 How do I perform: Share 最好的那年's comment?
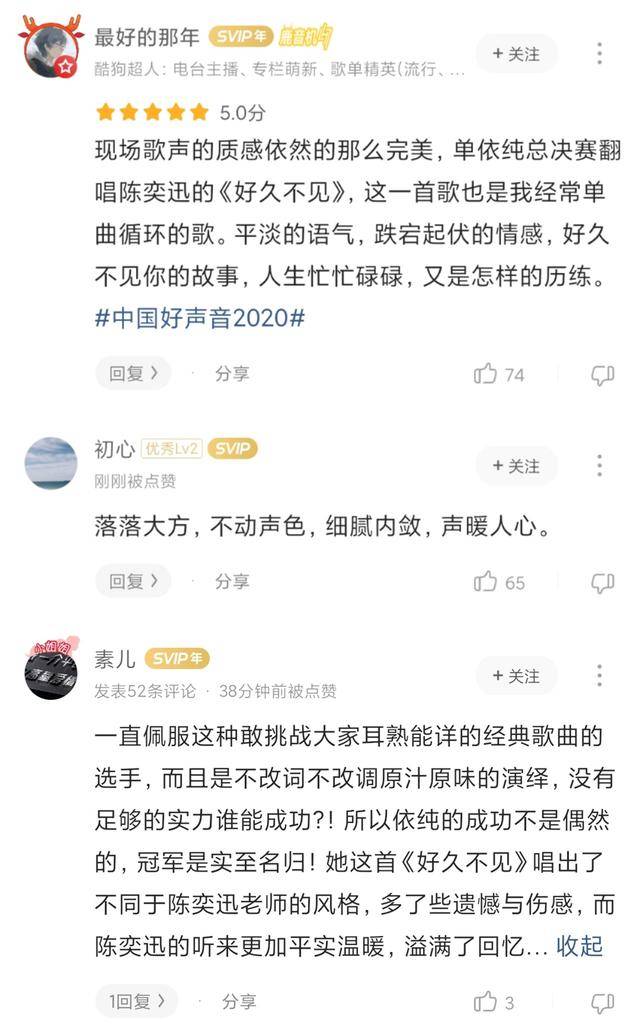[x=232, y=374]
